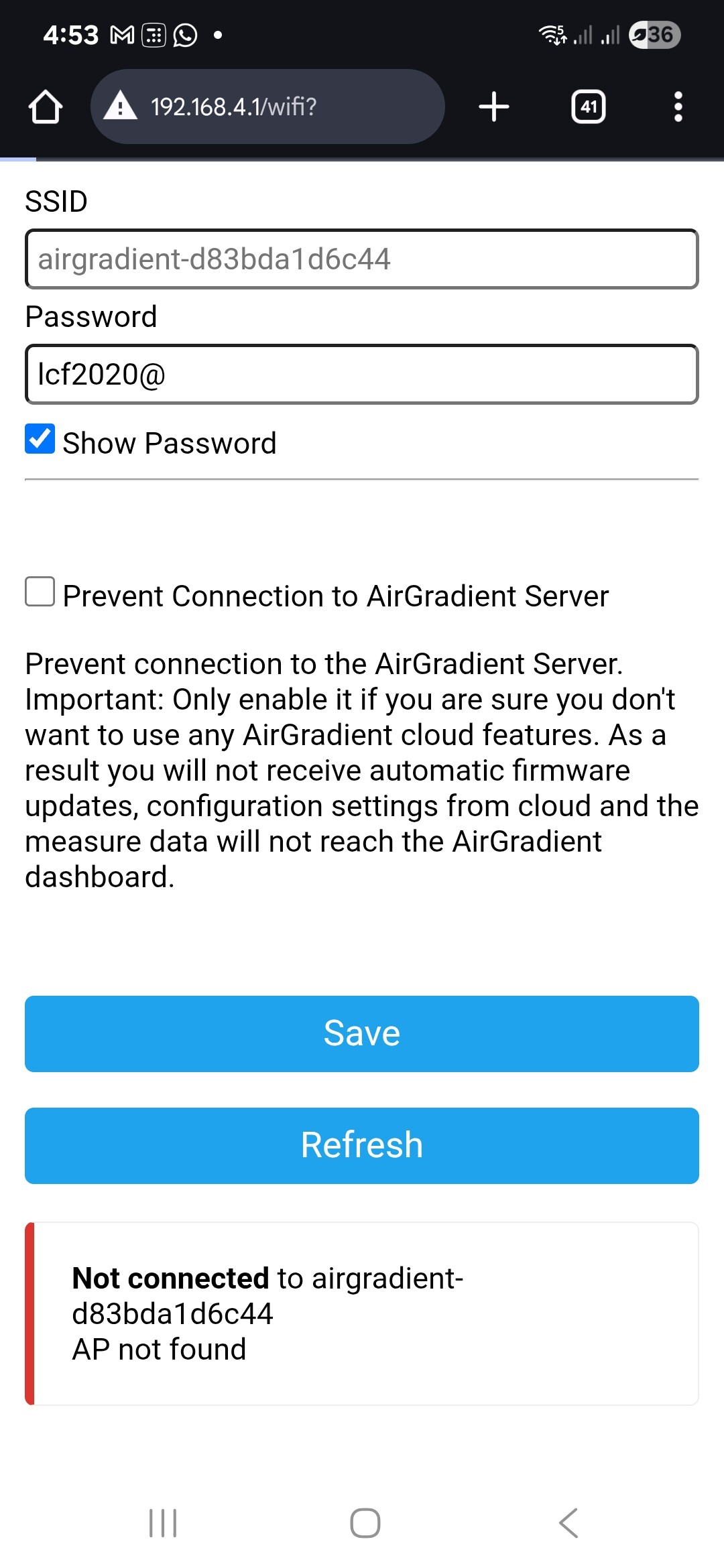Uncheck the Show Password checkbox

point(40,439)
